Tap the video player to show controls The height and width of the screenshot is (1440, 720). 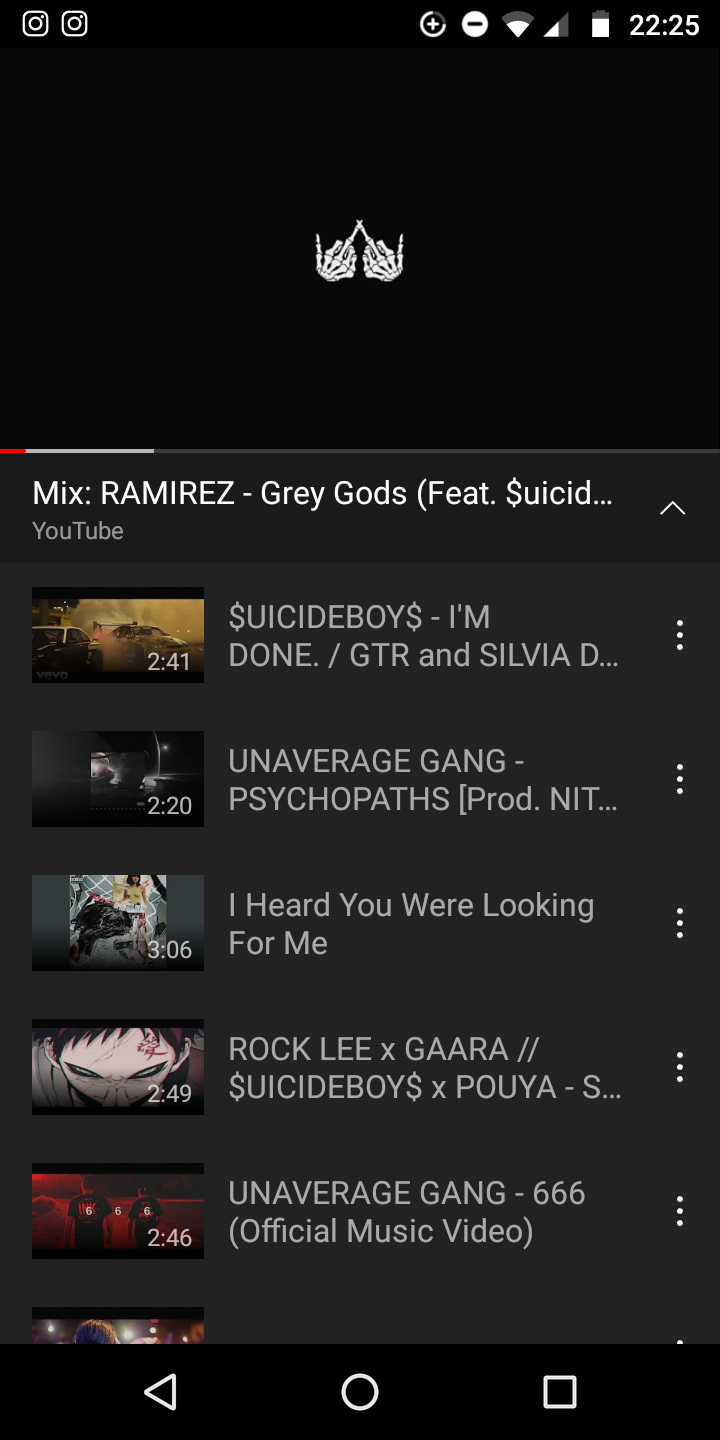point(360,250)
